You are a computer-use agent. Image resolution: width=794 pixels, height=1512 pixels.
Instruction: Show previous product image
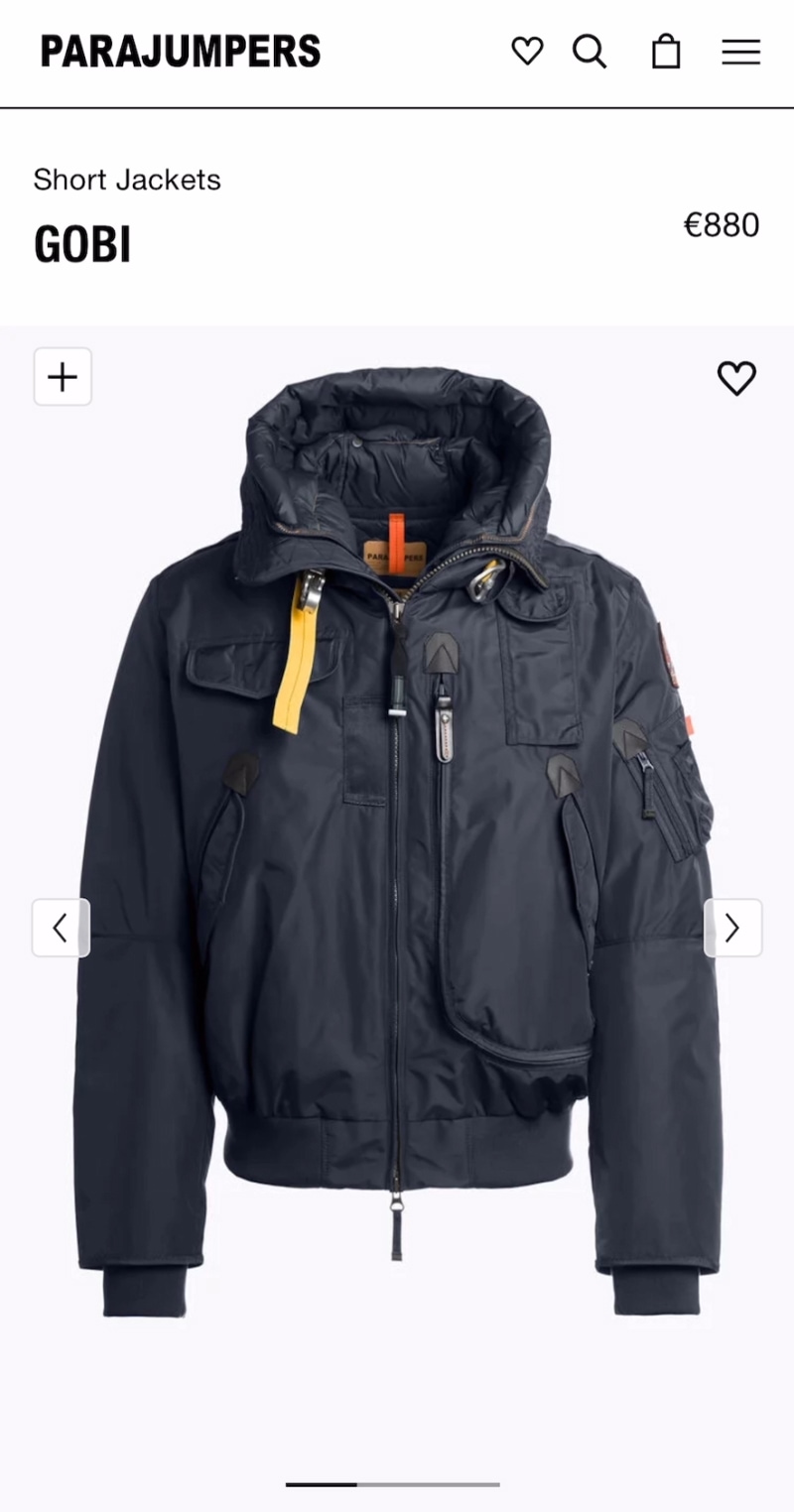click(x=61, y=928)
